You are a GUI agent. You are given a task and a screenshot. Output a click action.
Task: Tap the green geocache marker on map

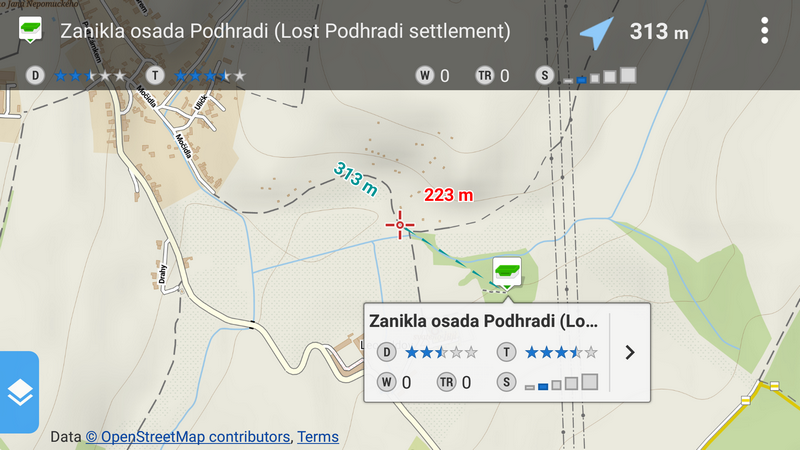pos(507,270)
